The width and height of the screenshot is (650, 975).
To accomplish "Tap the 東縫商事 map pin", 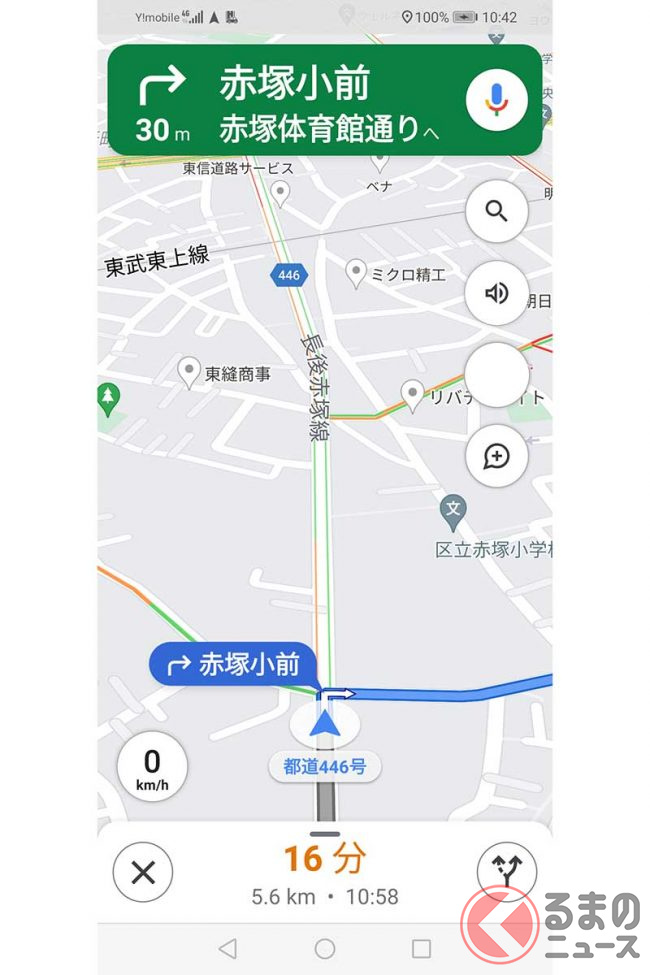I will (189, 374).
